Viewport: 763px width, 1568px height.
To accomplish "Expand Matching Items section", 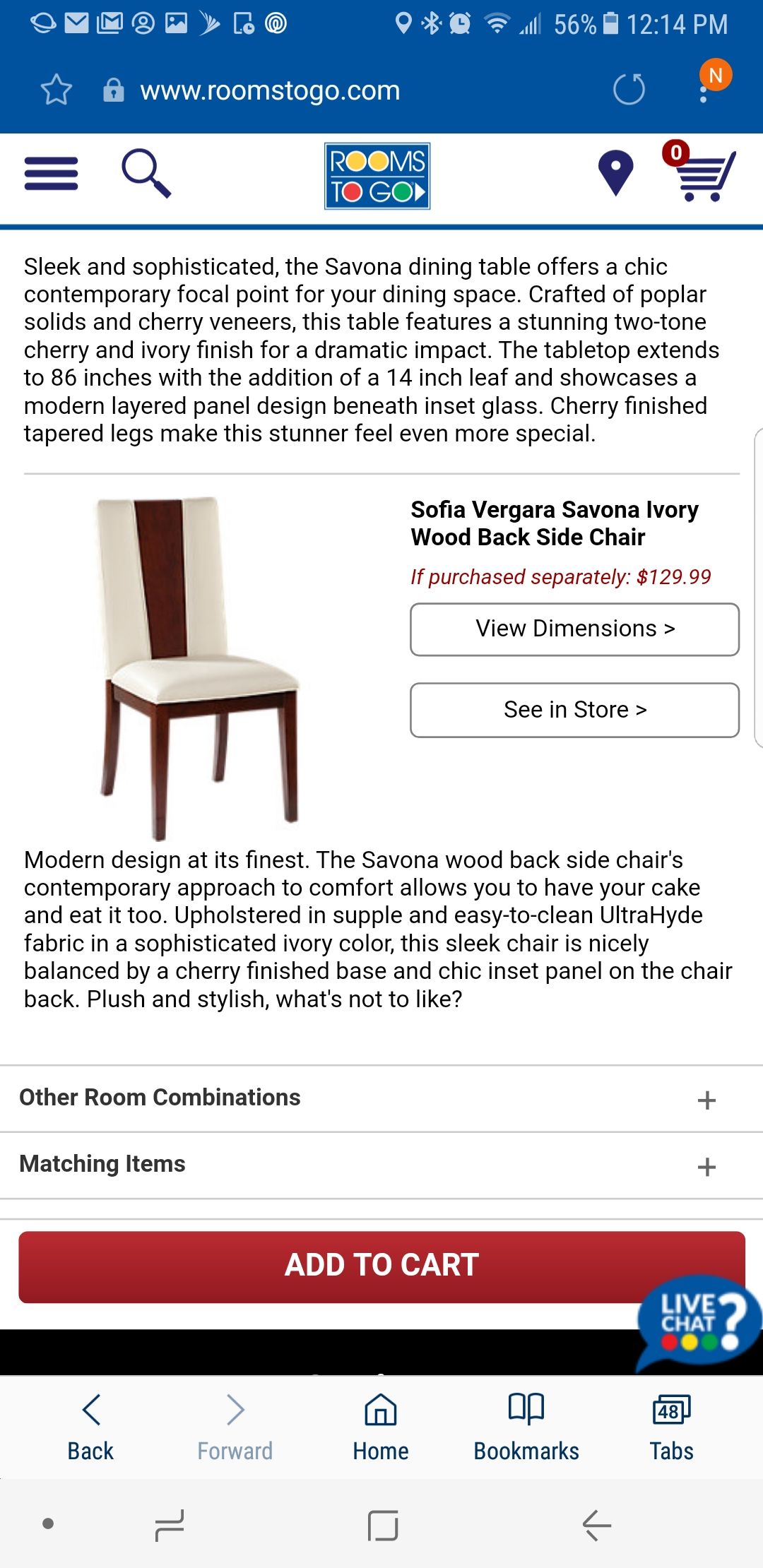I will click(x=381, y=1165).
